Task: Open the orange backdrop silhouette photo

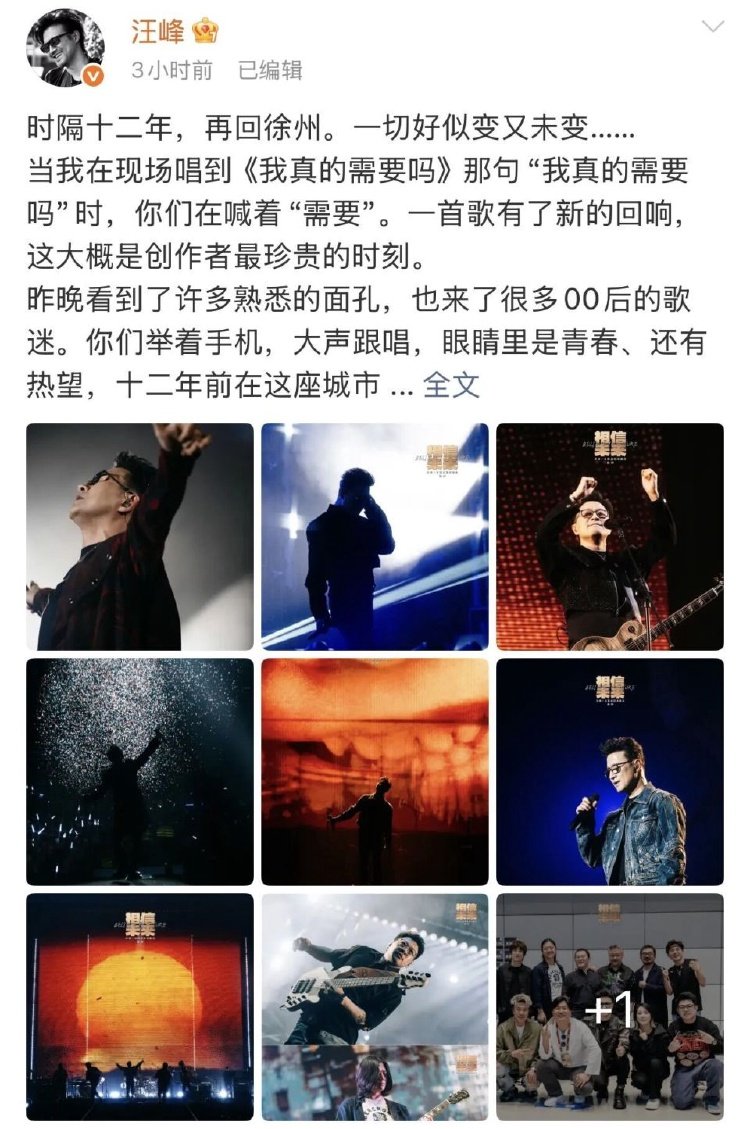Action: coord(375,771)
